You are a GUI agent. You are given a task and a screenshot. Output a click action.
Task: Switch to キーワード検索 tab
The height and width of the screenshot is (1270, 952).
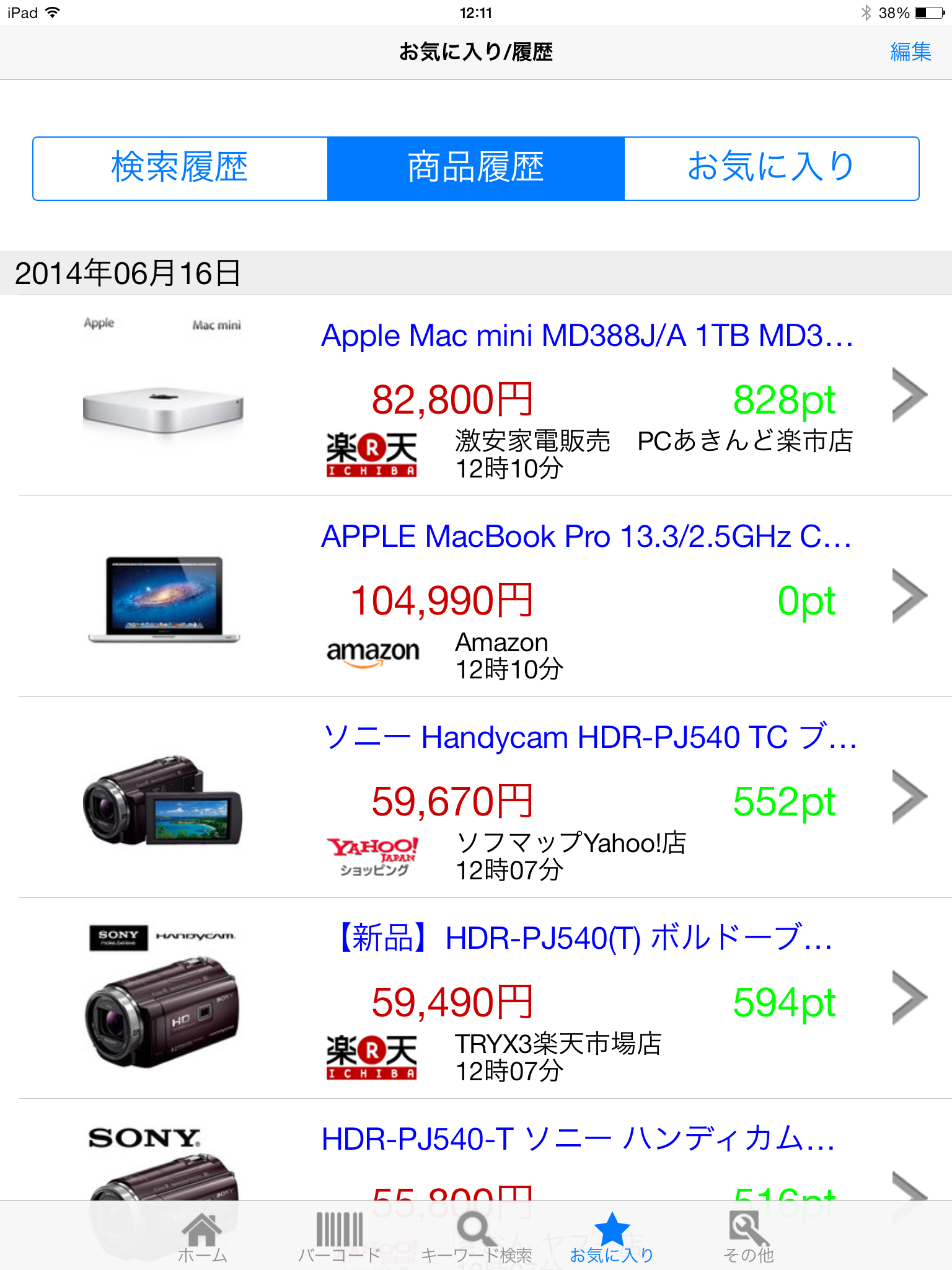point(476,1238)
